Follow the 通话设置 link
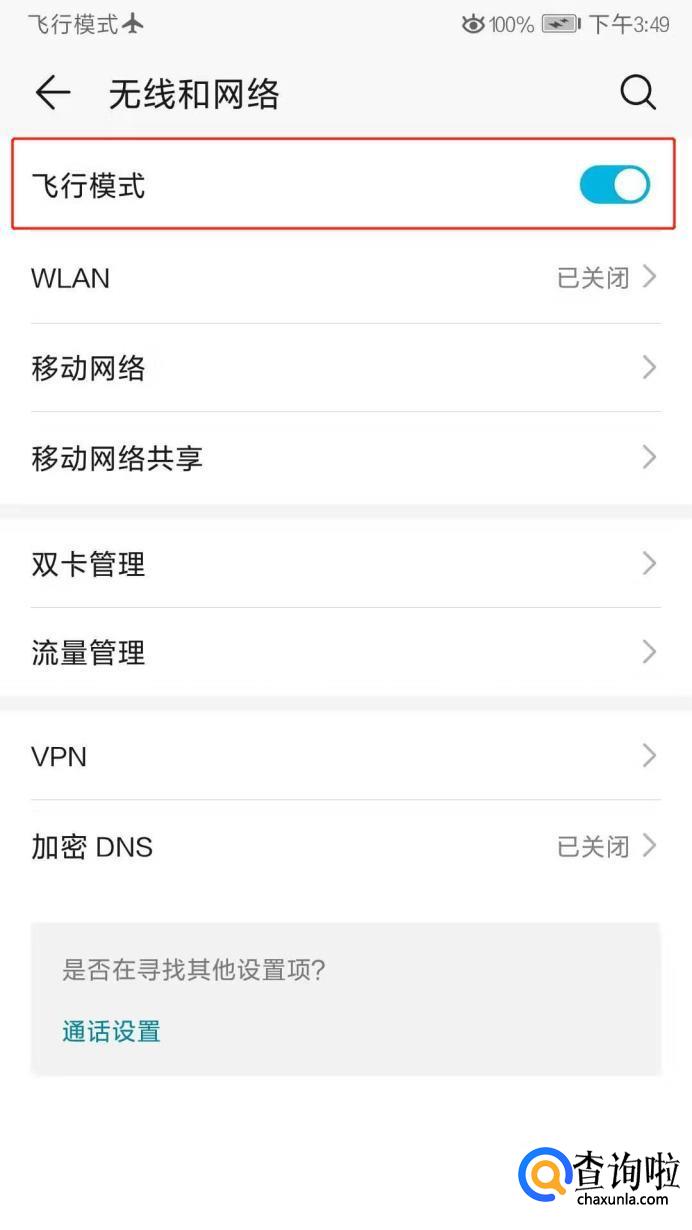Image resolution: width=692 pixels, height=1230 pixels. click(111, 1031)
